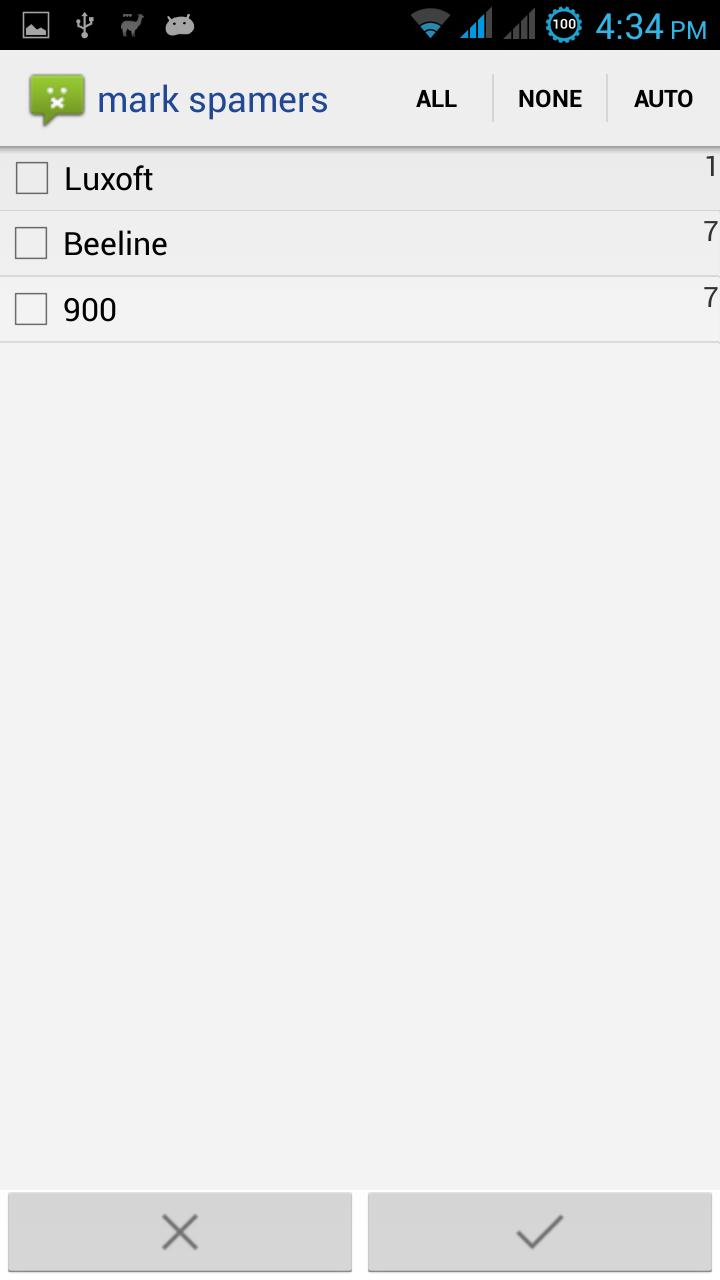The width and height of the screenshot is (720, 1280).
Task: Cancel with the X button
Action: pyautogui.click(x=180, y=1231)
